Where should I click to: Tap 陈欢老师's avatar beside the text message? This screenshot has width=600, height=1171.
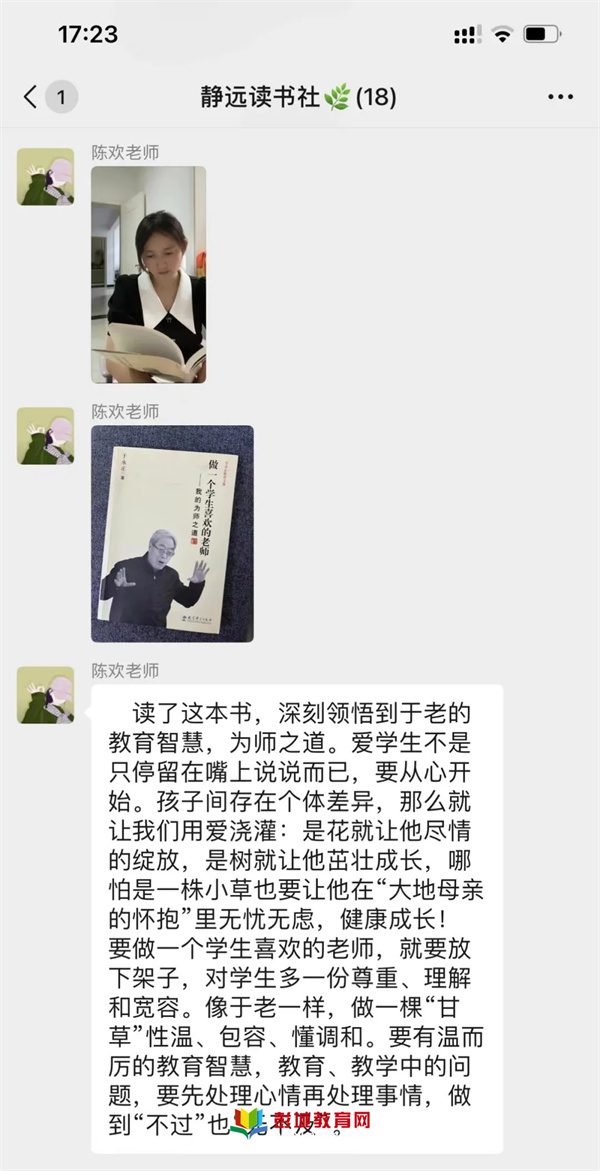[45, 695]
